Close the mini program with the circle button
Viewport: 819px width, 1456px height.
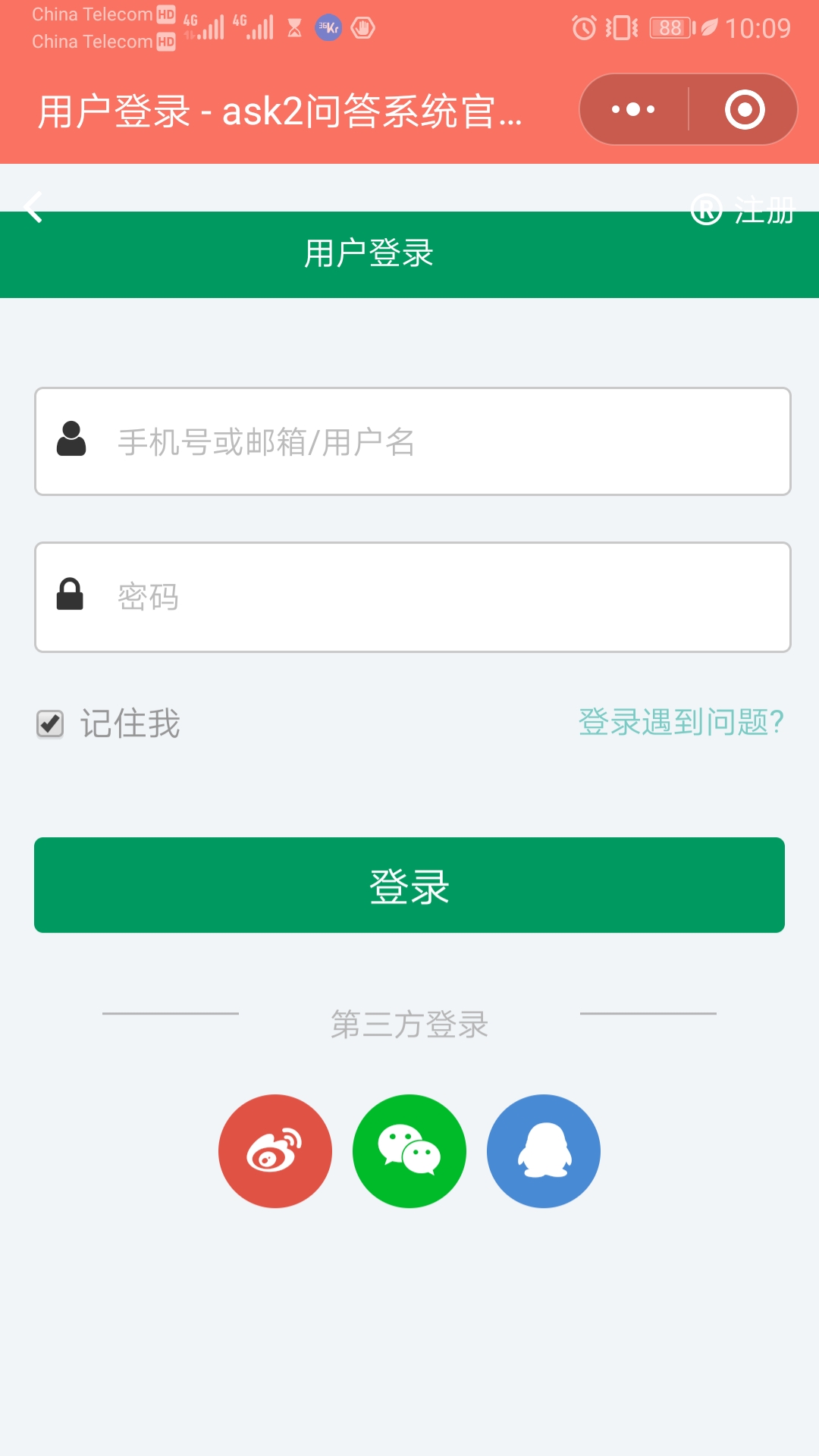click(x=744, y=110)
